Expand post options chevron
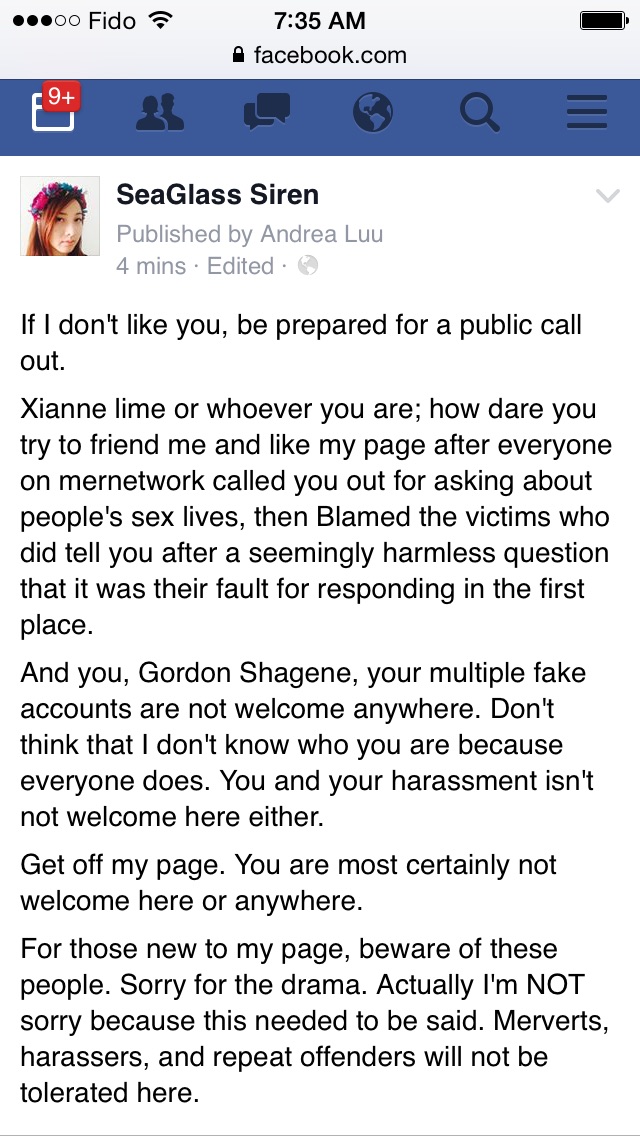640x1136 pixels. click(x=607, y=196)
